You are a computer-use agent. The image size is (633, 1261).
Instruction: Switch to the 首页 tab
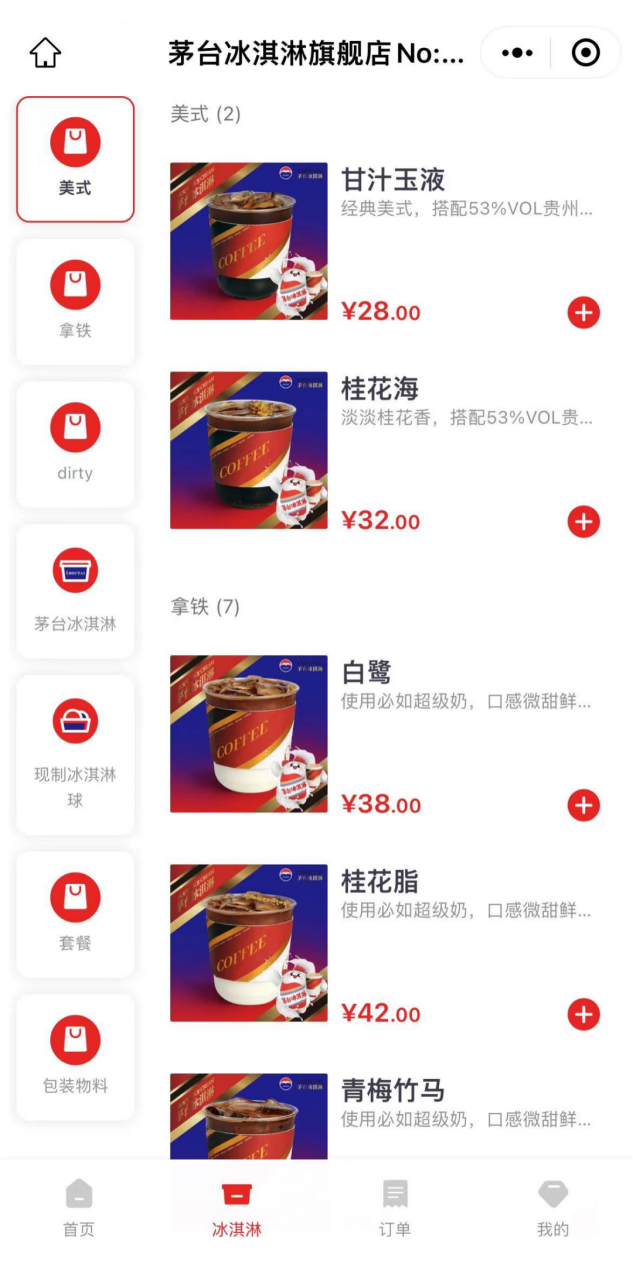79,1207
